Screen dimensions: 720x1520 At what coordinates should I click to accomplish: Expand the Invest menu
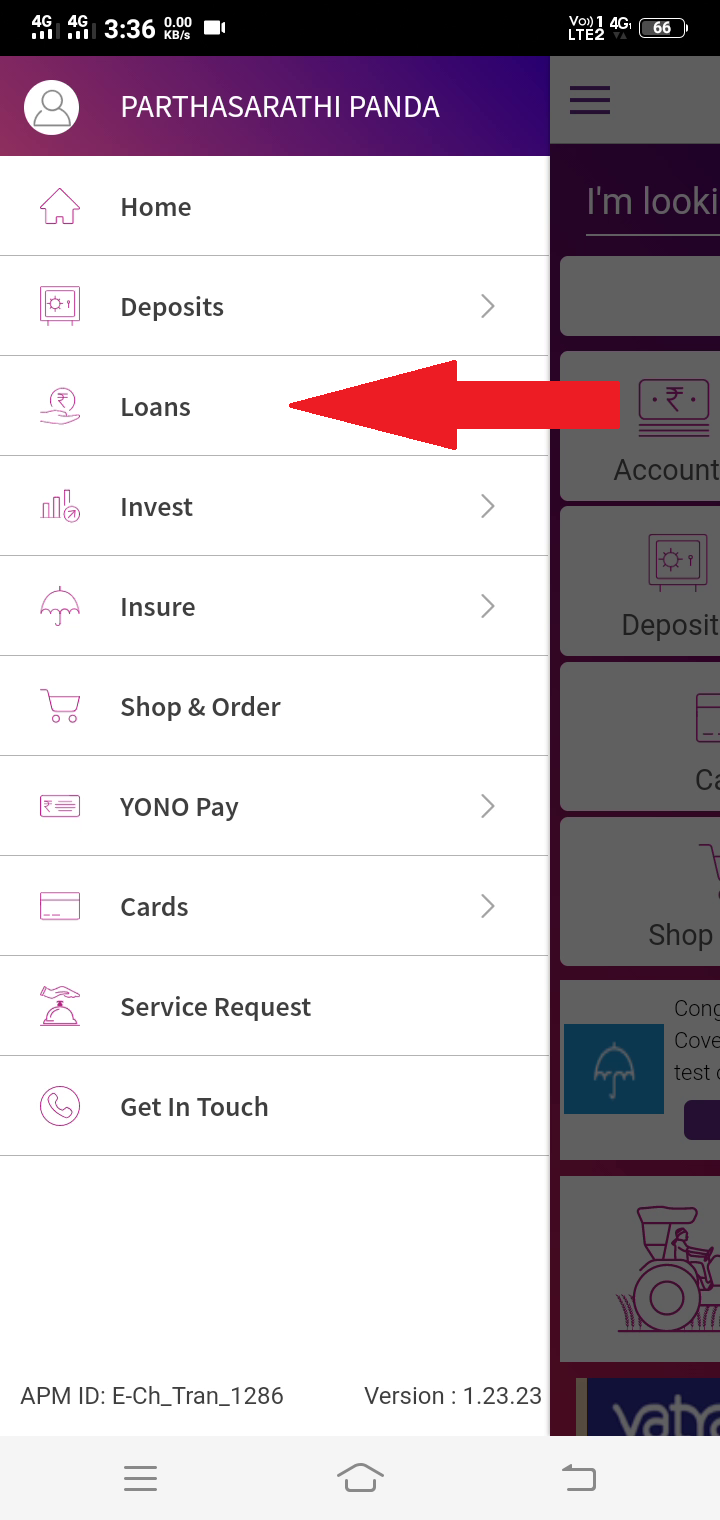(274, 506)
